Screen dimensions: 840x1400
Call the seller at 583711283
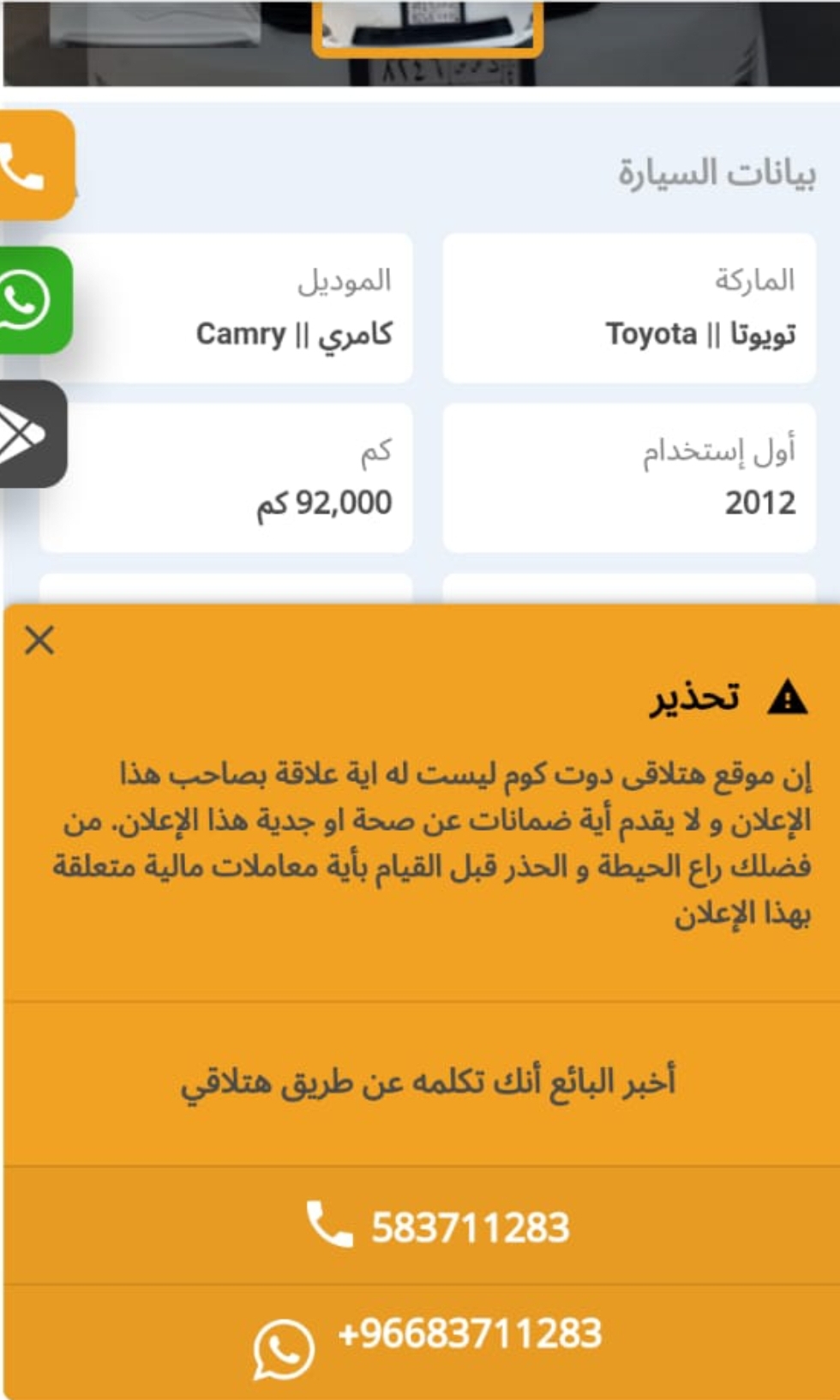421,1226
